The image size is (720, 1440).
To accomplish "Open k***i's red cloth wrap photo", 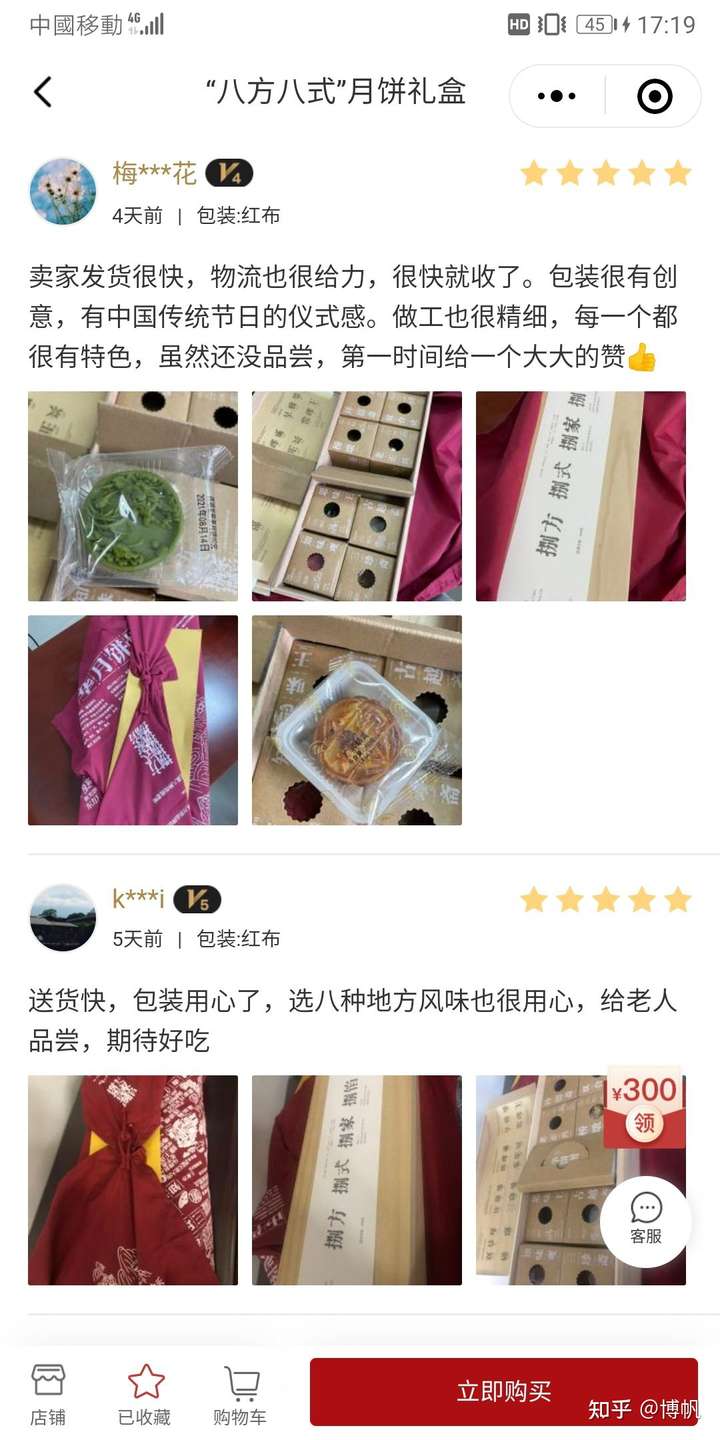I will point(133,1180).
